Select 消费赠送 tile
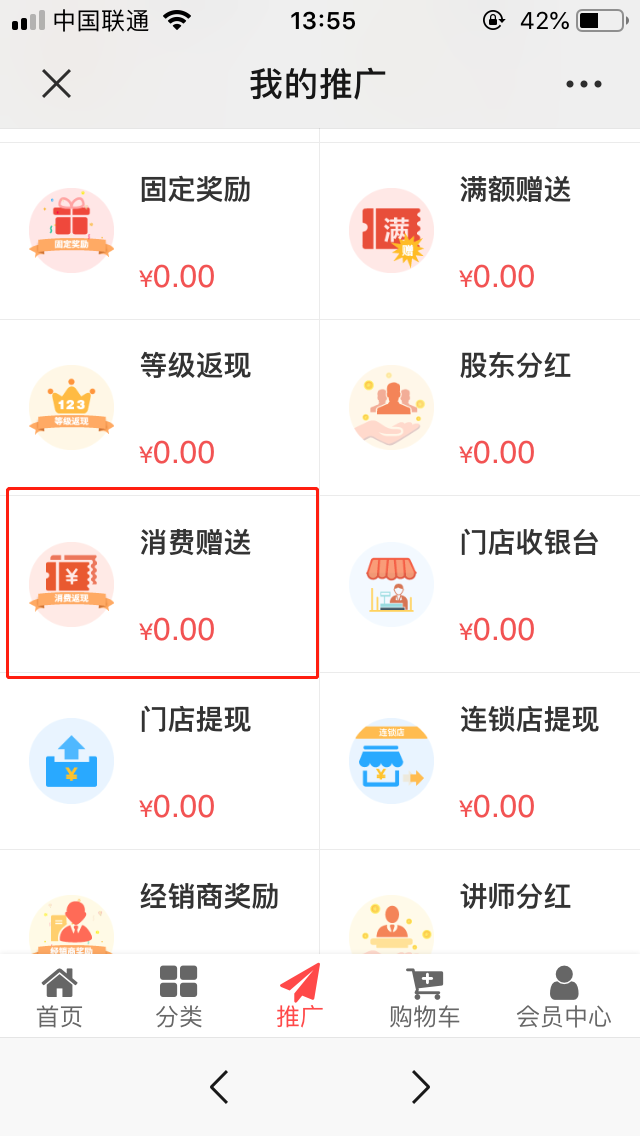The width and height of the screenshot is (640, 1136). click(162, 584)
